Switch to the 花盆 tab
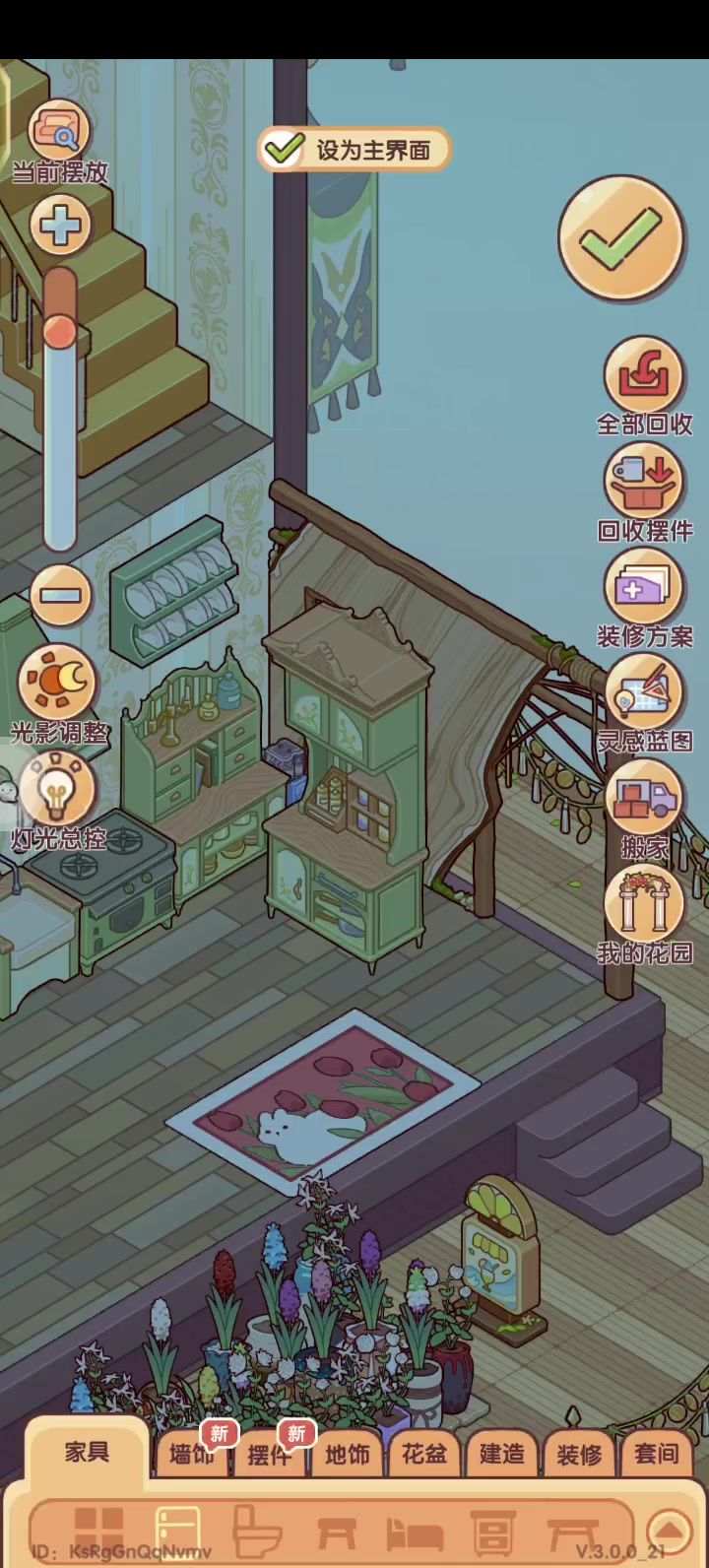 click(424, 1454)
